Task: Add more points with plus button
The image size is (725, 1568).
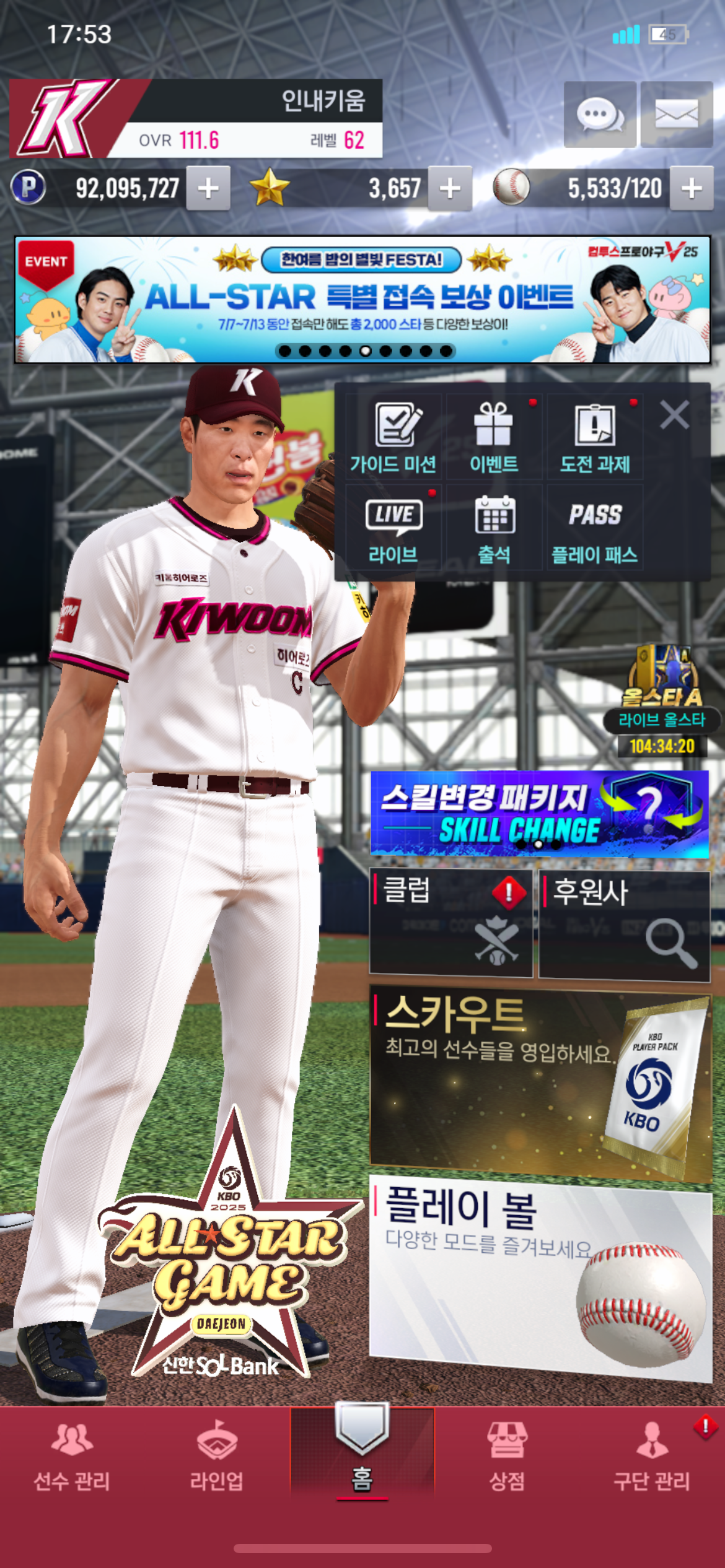Action: (x=208, y=188)
